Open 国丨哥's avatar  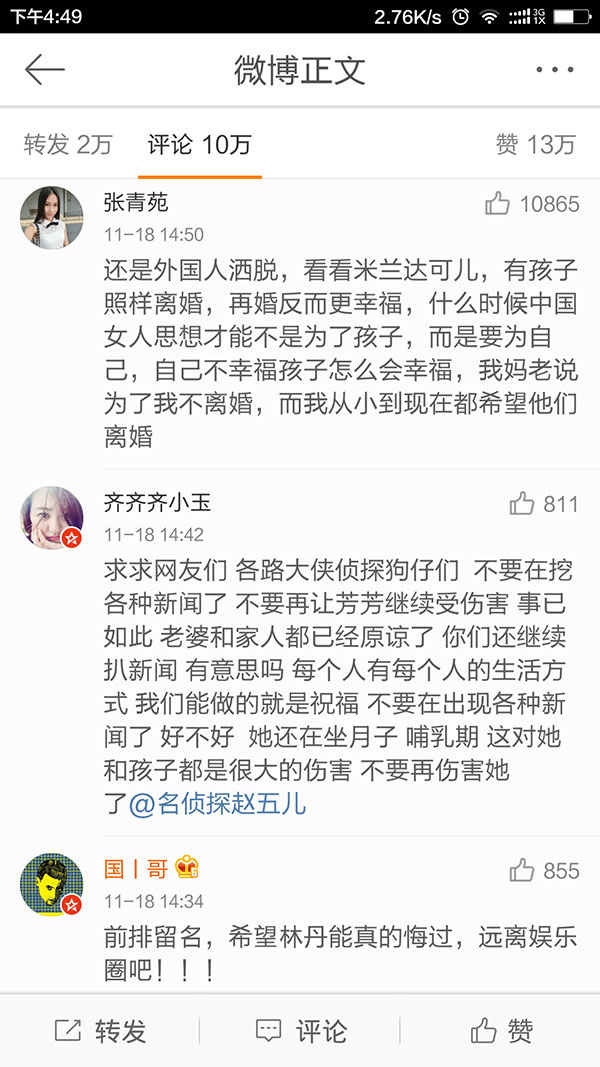click(52, 884)
